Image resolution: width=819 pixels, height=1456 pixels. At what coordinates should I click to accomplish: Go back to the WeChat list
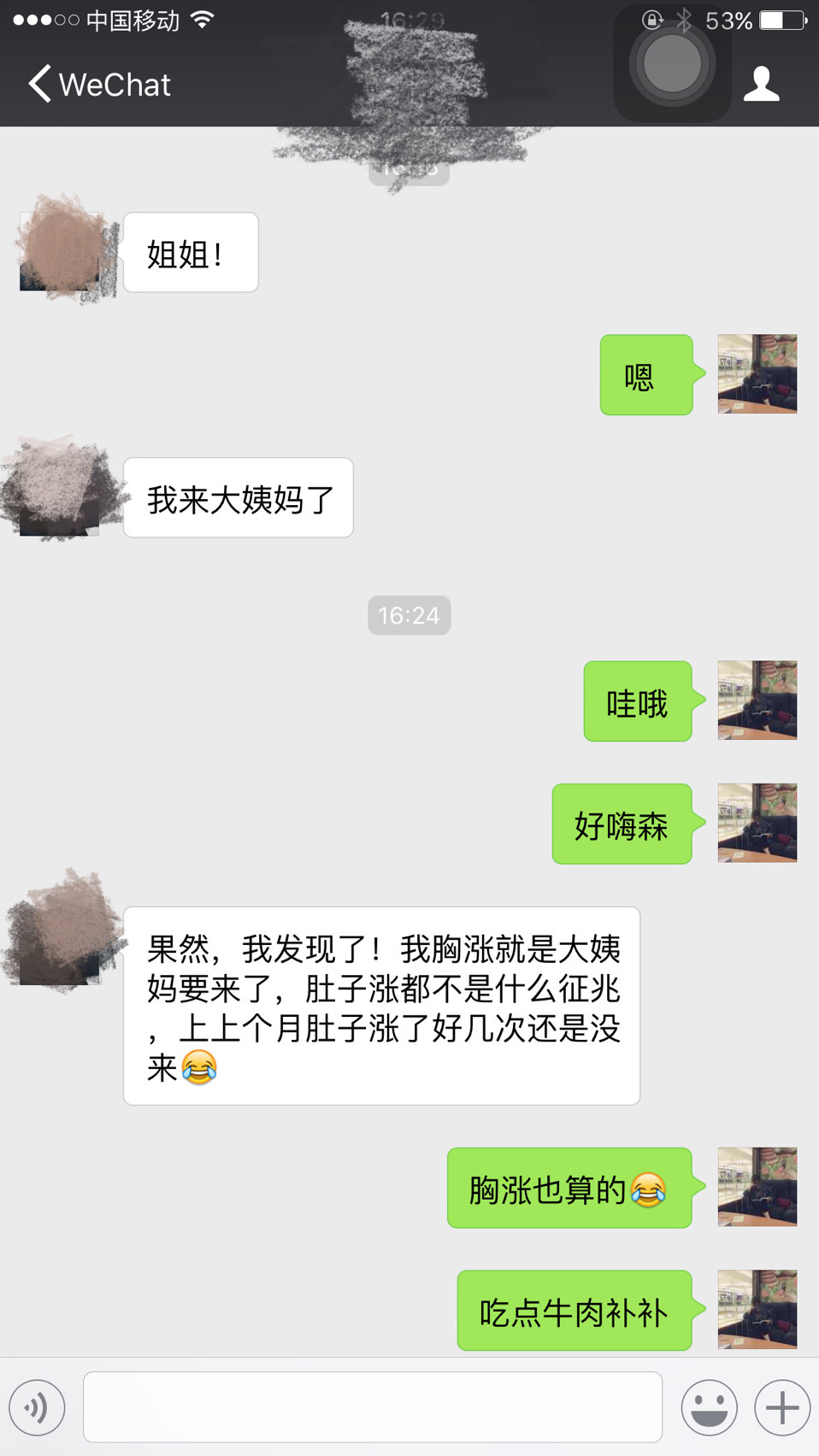pos(98,85)
